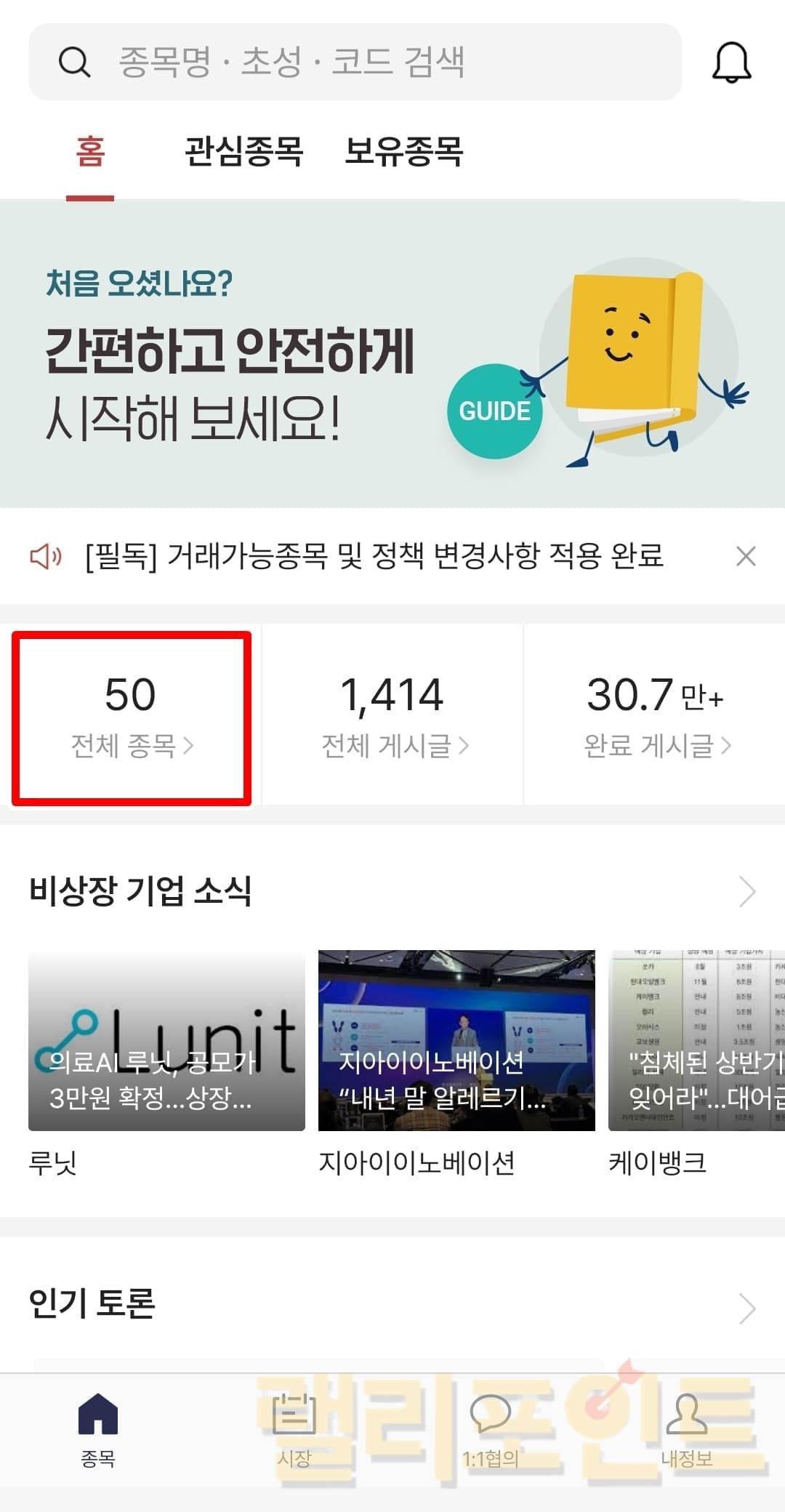Viewport: 785px width, 1512px height.
Task: Switch to the 관심종목 tab
Action: [243, 152]
